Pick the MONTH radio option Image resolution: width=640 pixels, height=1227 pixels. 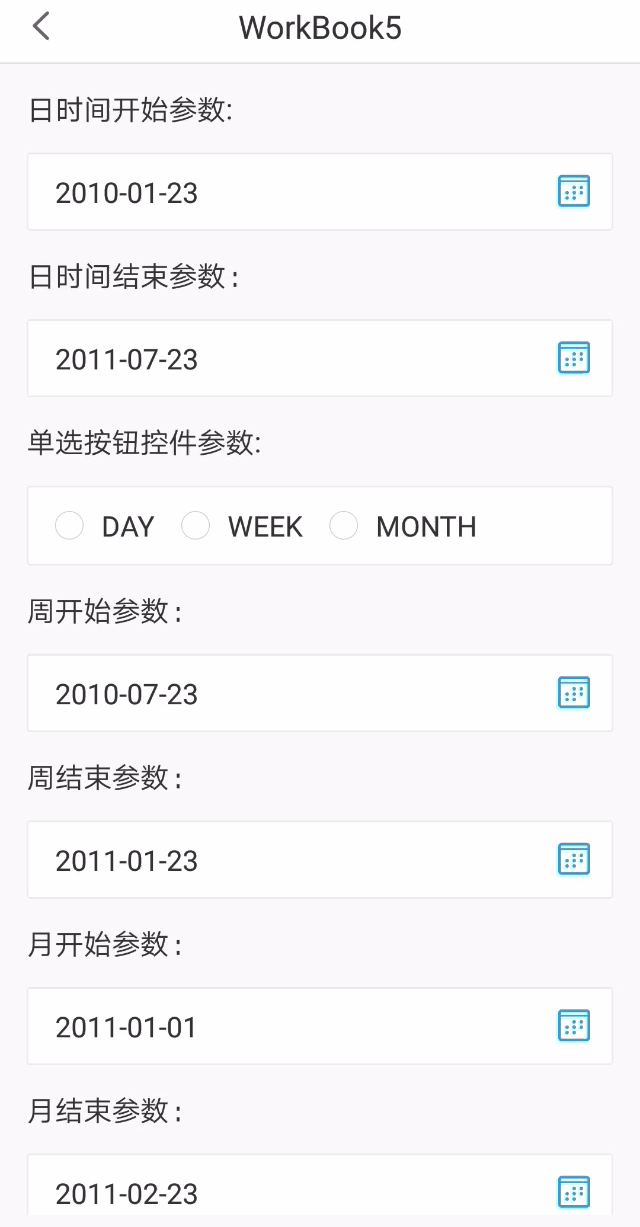click(x=344, y=526)
